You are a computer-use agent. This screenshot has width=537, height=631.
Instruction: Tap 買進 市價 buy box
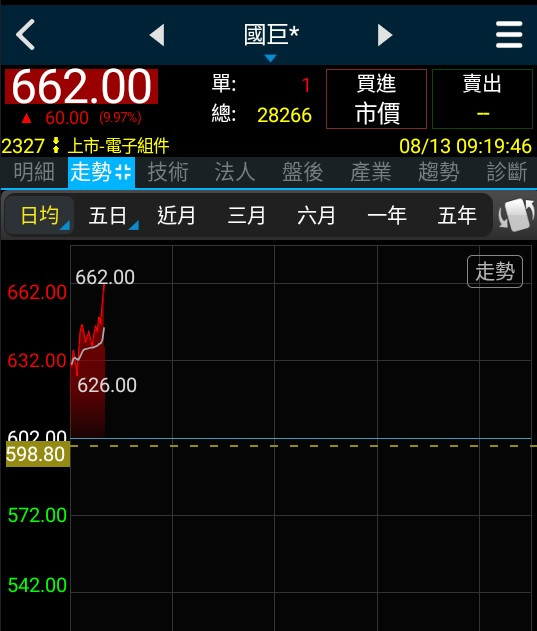point(376,99)
